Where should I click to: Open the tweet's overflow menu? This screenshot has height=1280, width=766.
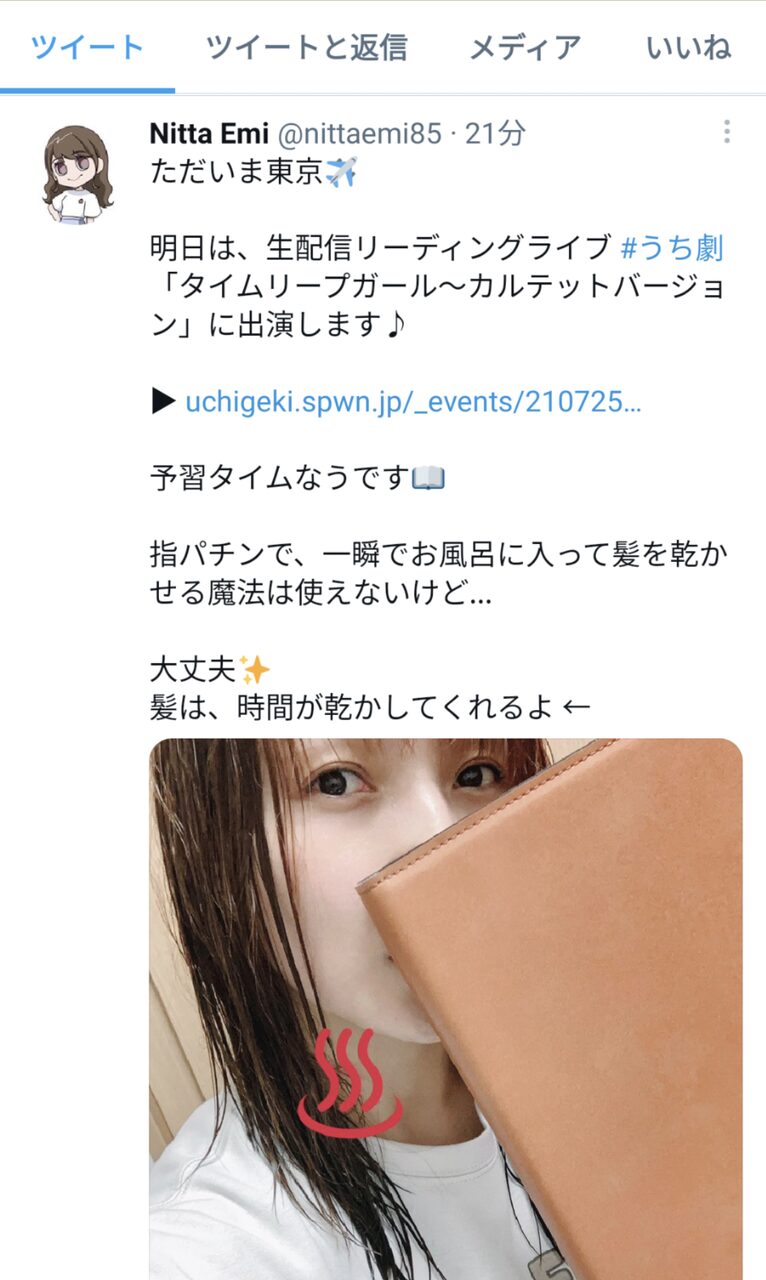coord(727,132)
